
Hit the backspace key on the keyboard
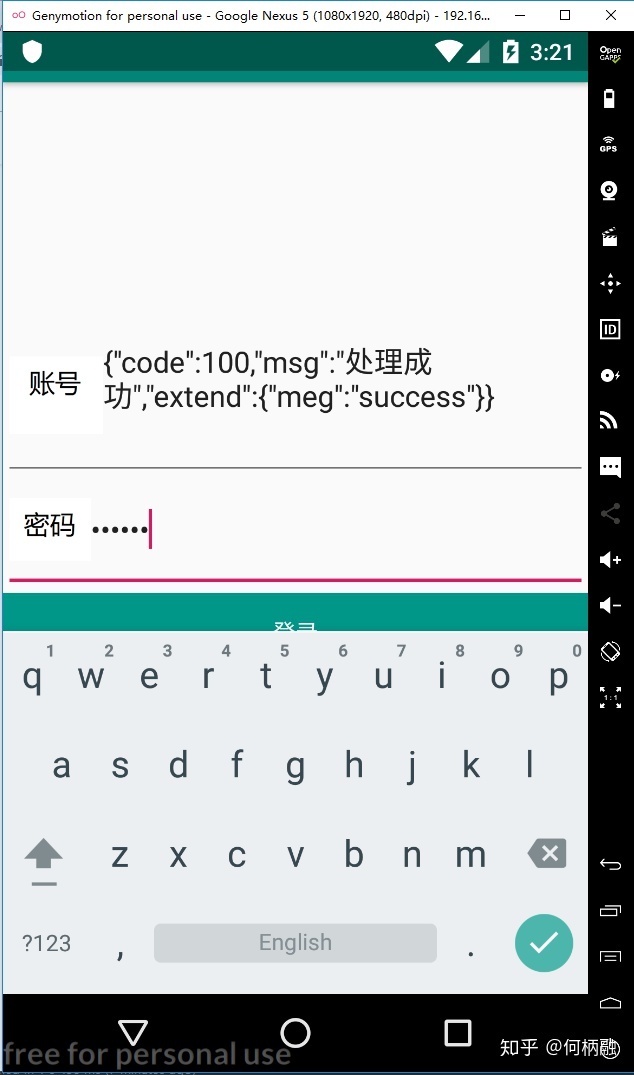click(x=547, y=854)
